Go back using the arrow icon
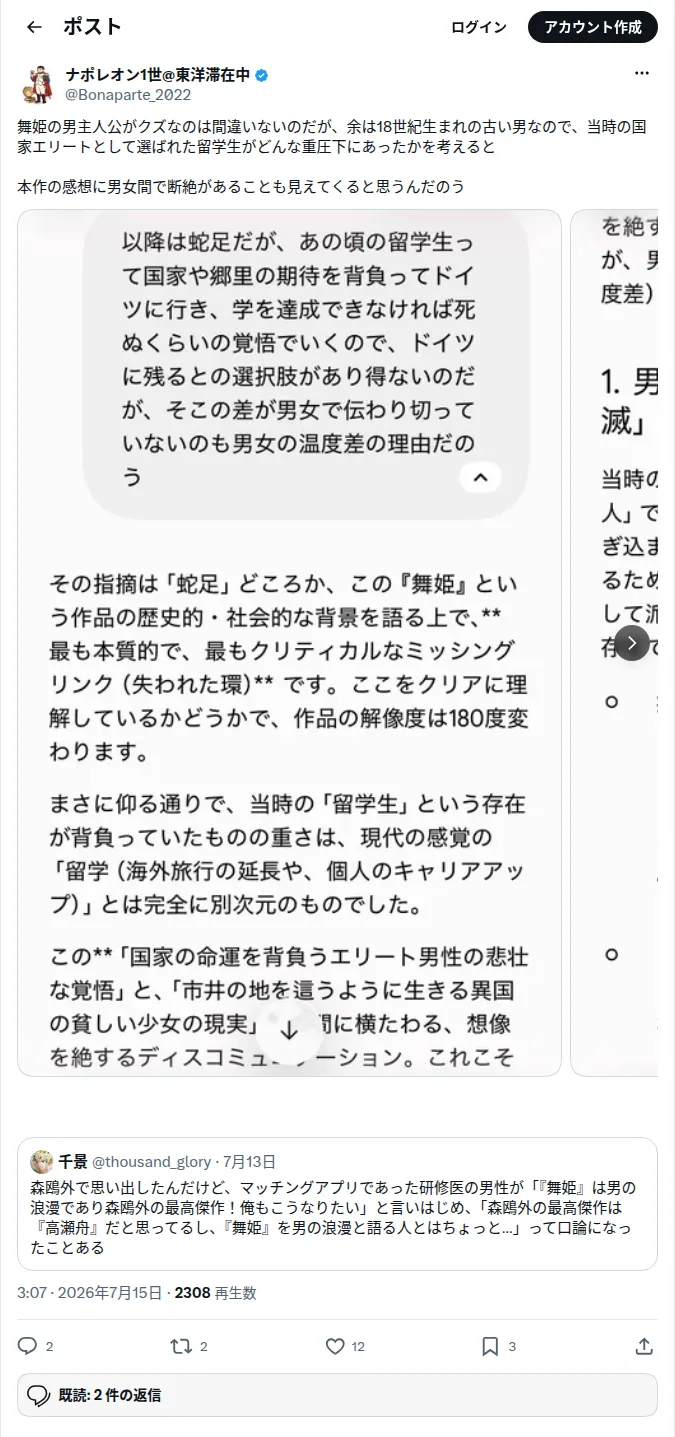Viewport: 675px width, 1437px height. point(34,27)
